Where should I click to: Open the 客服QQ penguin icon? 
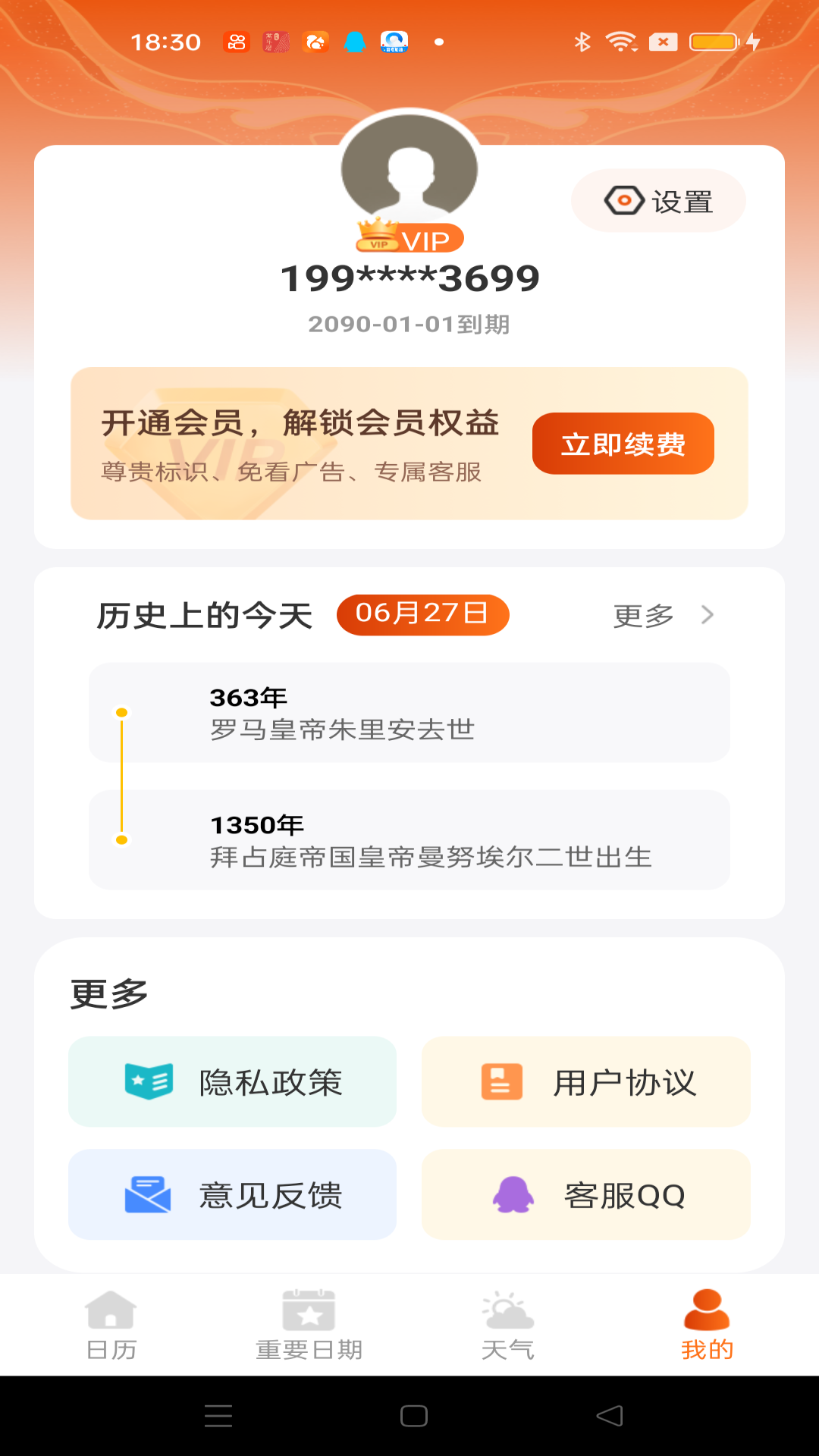coord(511,1194)
